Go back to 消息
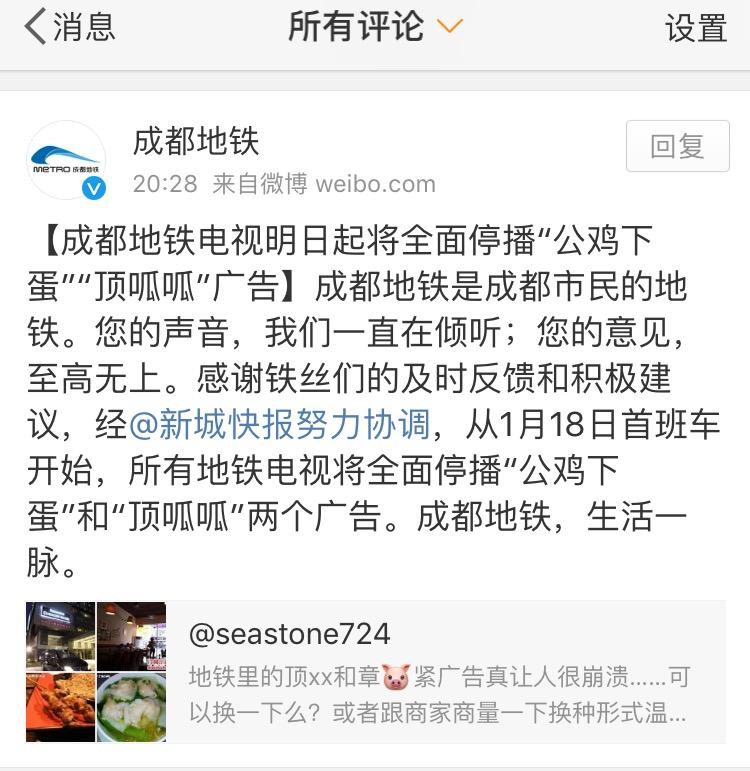This screenshot has height=771, width=750. [x=68, y=28]
